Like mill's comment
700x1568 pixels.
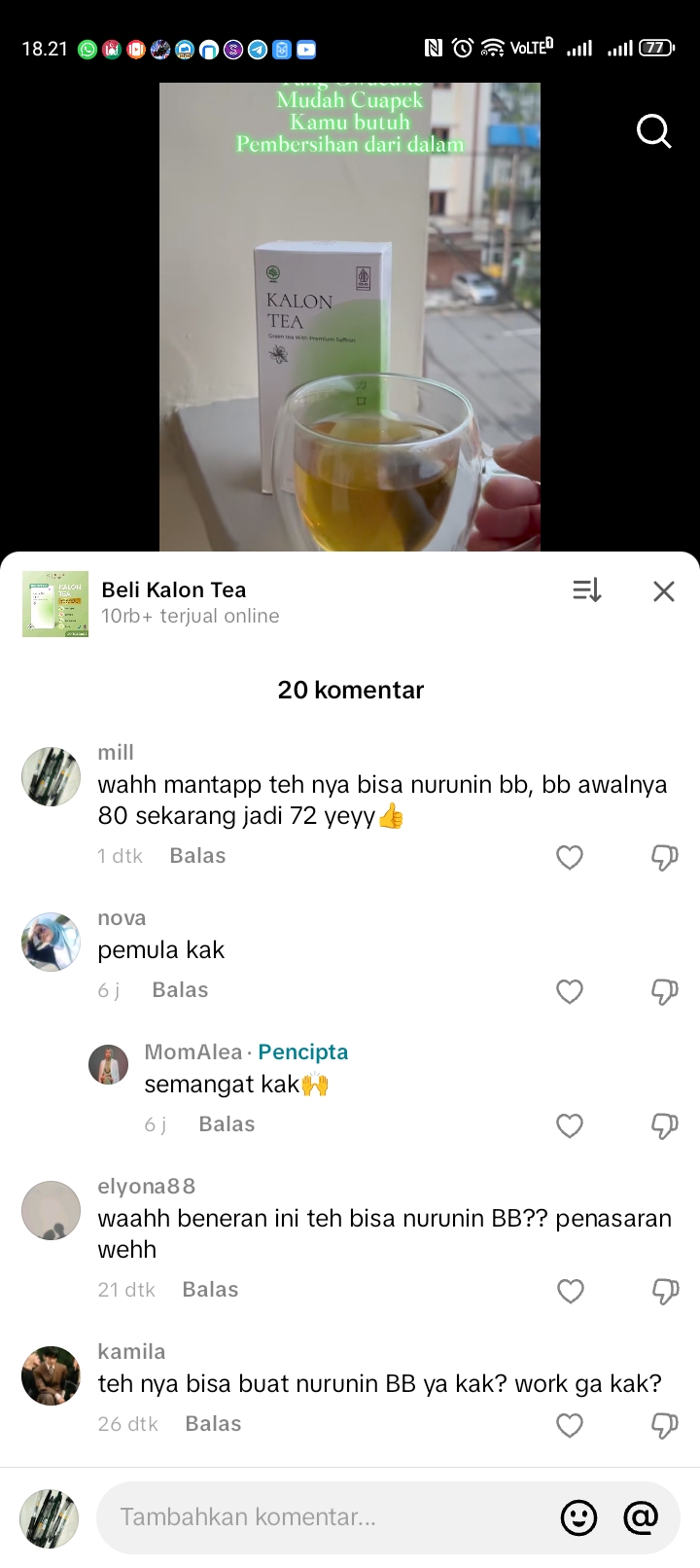point(569,857)
